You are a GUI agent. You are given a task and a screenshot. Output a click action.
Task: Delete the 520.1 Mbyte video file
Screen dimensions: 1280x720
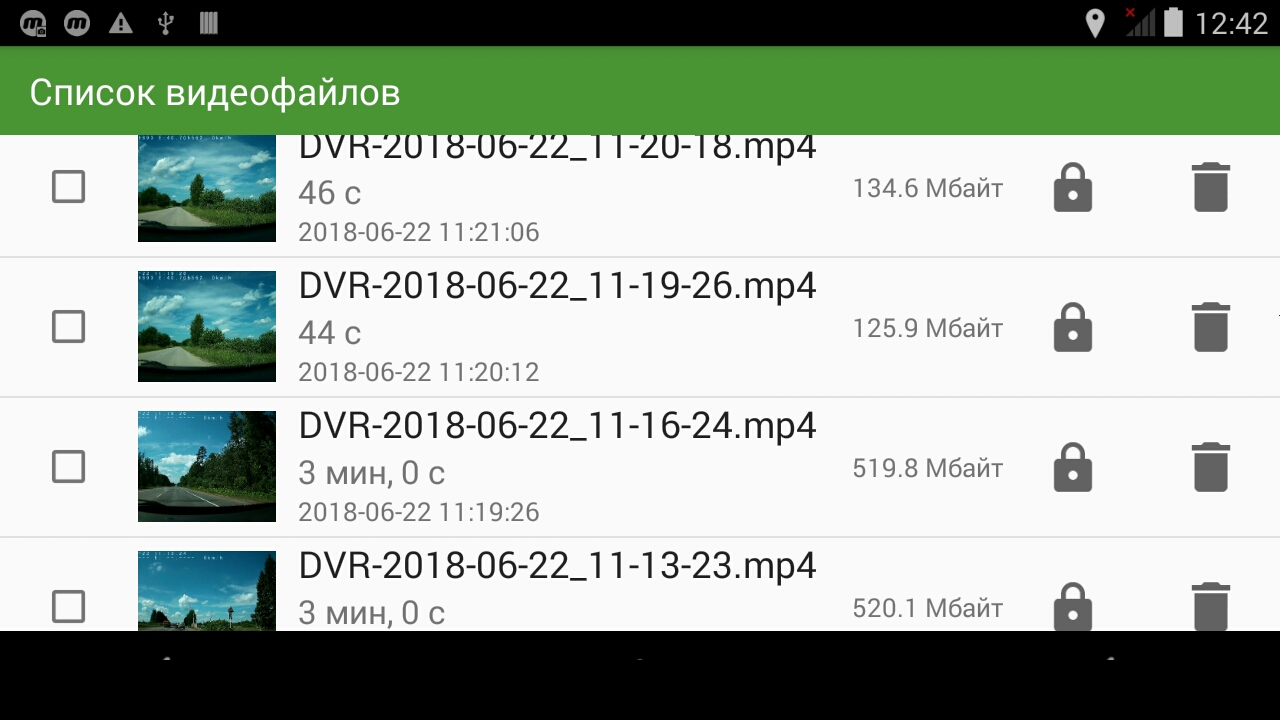(1210, 606)
